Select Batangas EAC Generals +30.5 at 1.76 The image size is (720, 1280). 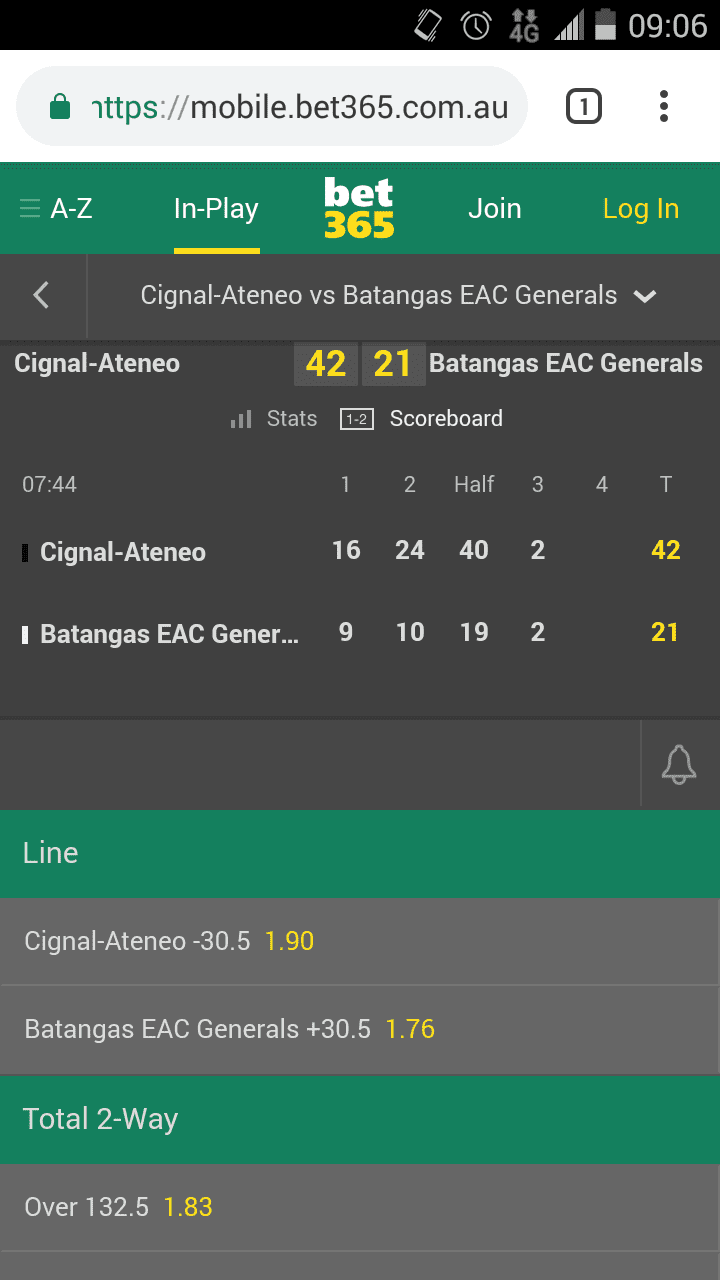360,1029
